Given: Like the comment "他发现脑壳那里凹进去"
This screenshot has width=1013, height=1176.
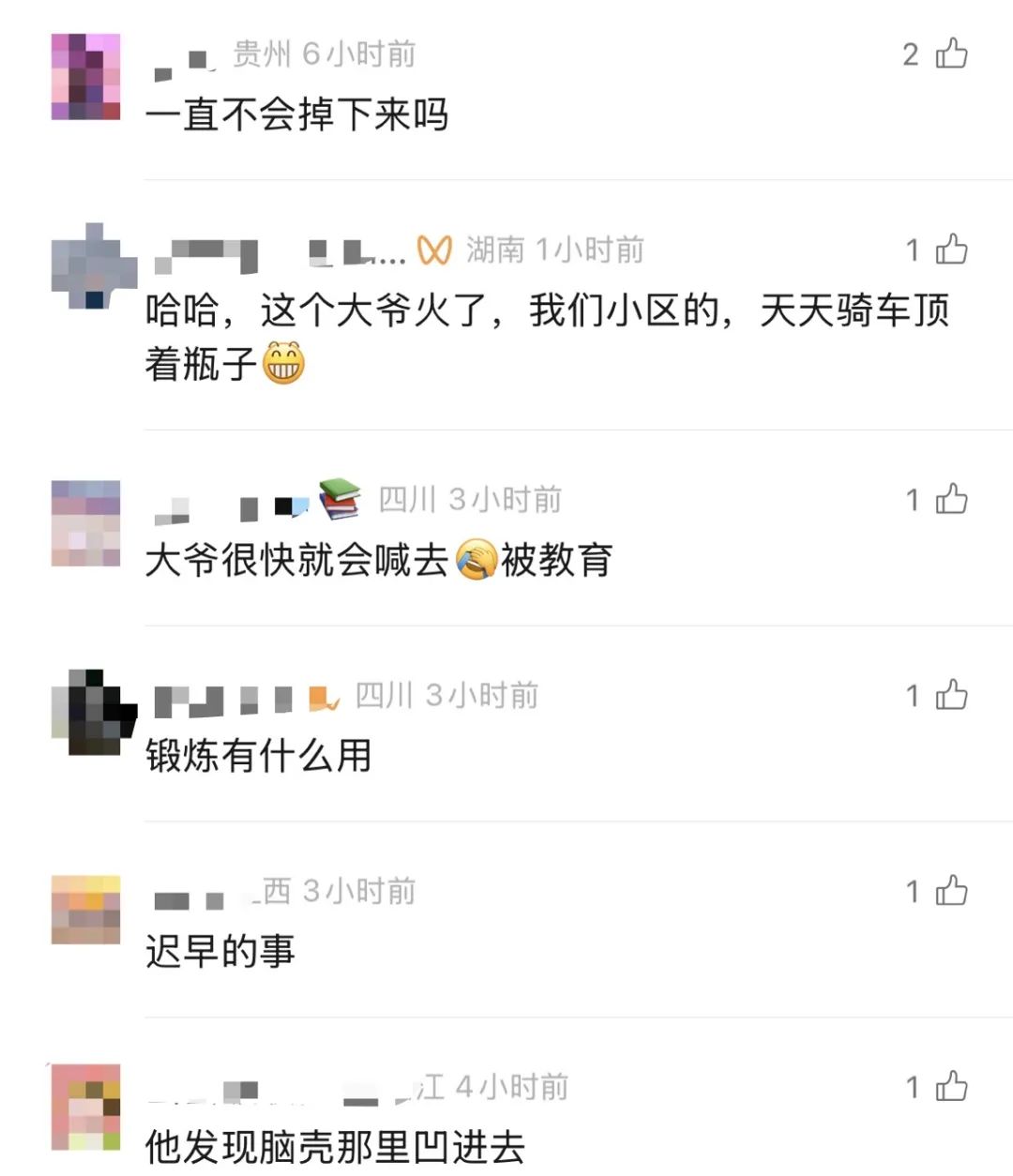Looking at the screenshot, I should pos(951,1088).
